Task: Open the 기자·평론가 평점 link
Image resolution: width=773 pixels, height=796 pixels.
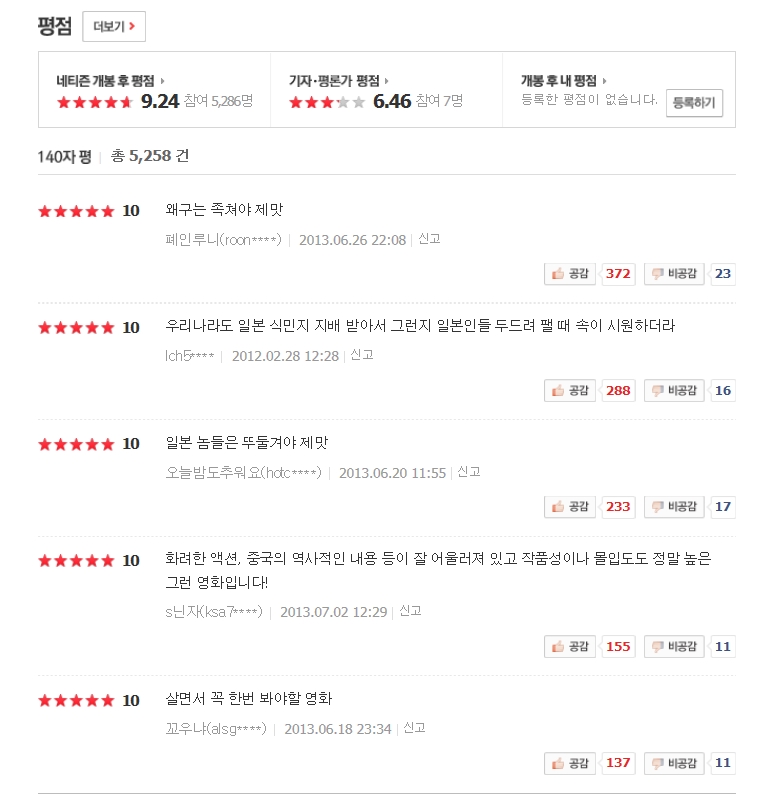Action: pyautogui.click(x=339, y=81)
